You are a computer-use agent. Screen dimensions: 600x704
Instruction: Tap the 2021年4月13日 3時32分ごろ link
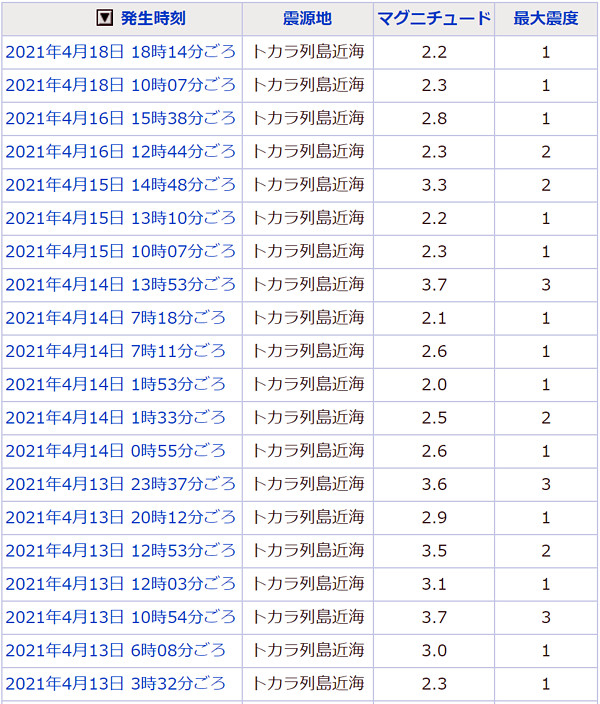(x=116, y=684)
